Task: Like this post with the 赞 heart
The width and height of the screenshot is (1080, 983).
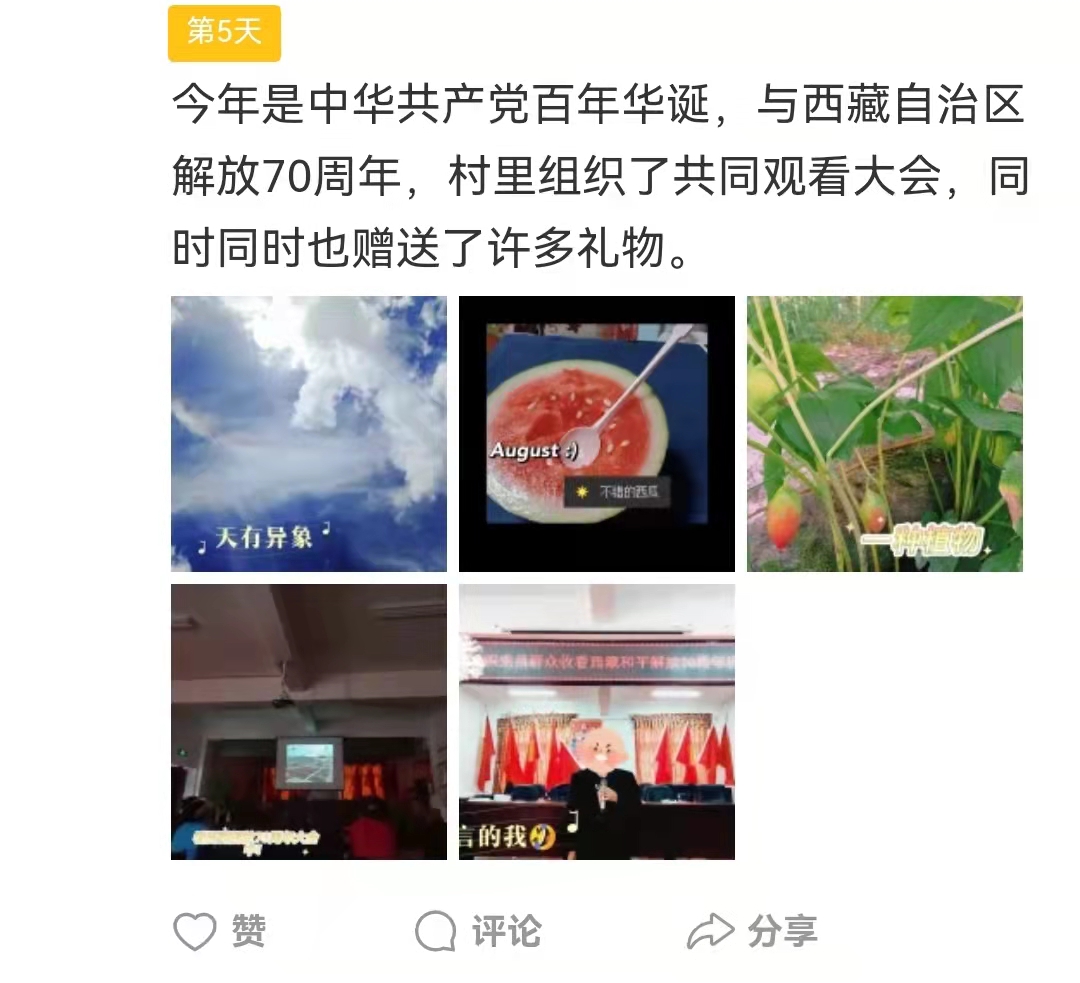Action: (x=220, y=932)
